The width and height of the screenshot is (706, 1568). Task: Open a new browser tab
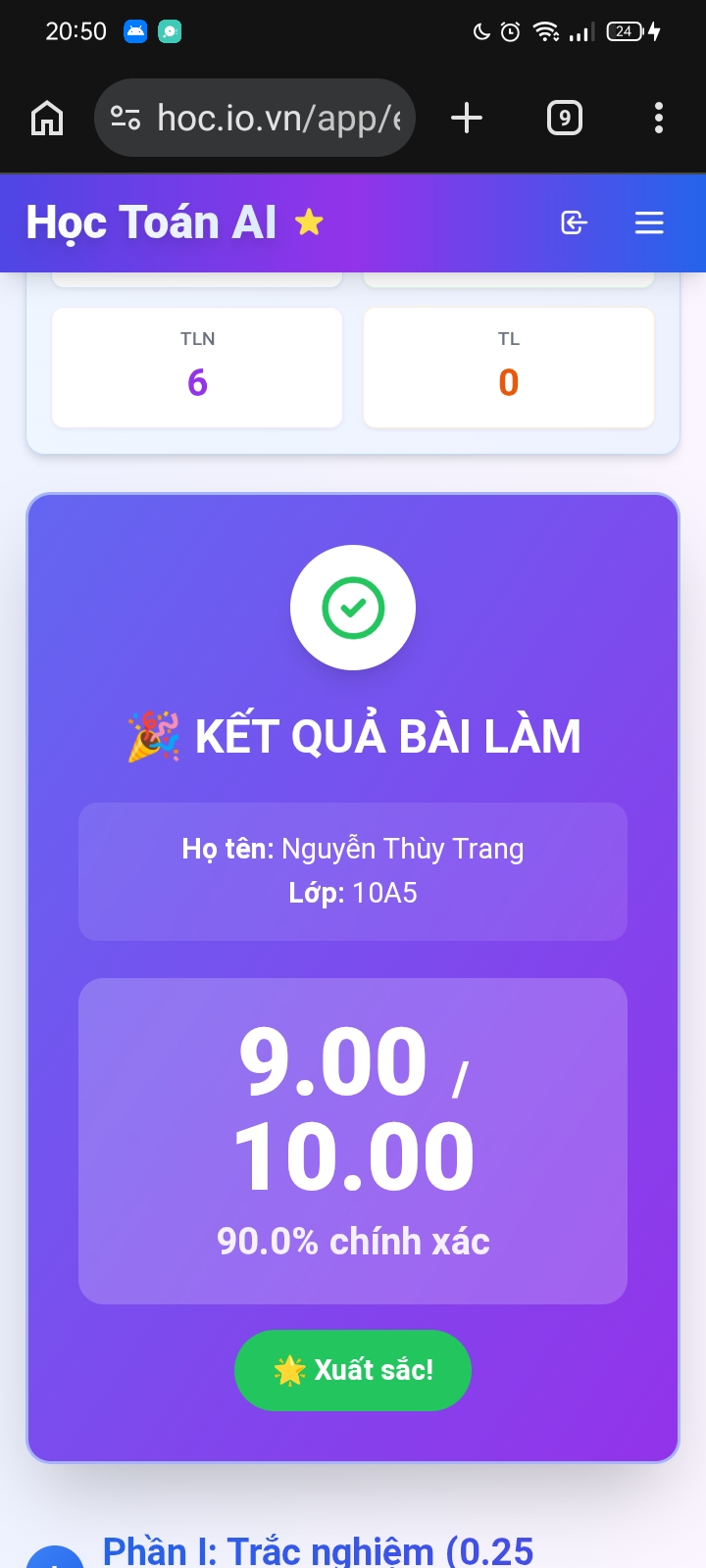tap(467, 119)
